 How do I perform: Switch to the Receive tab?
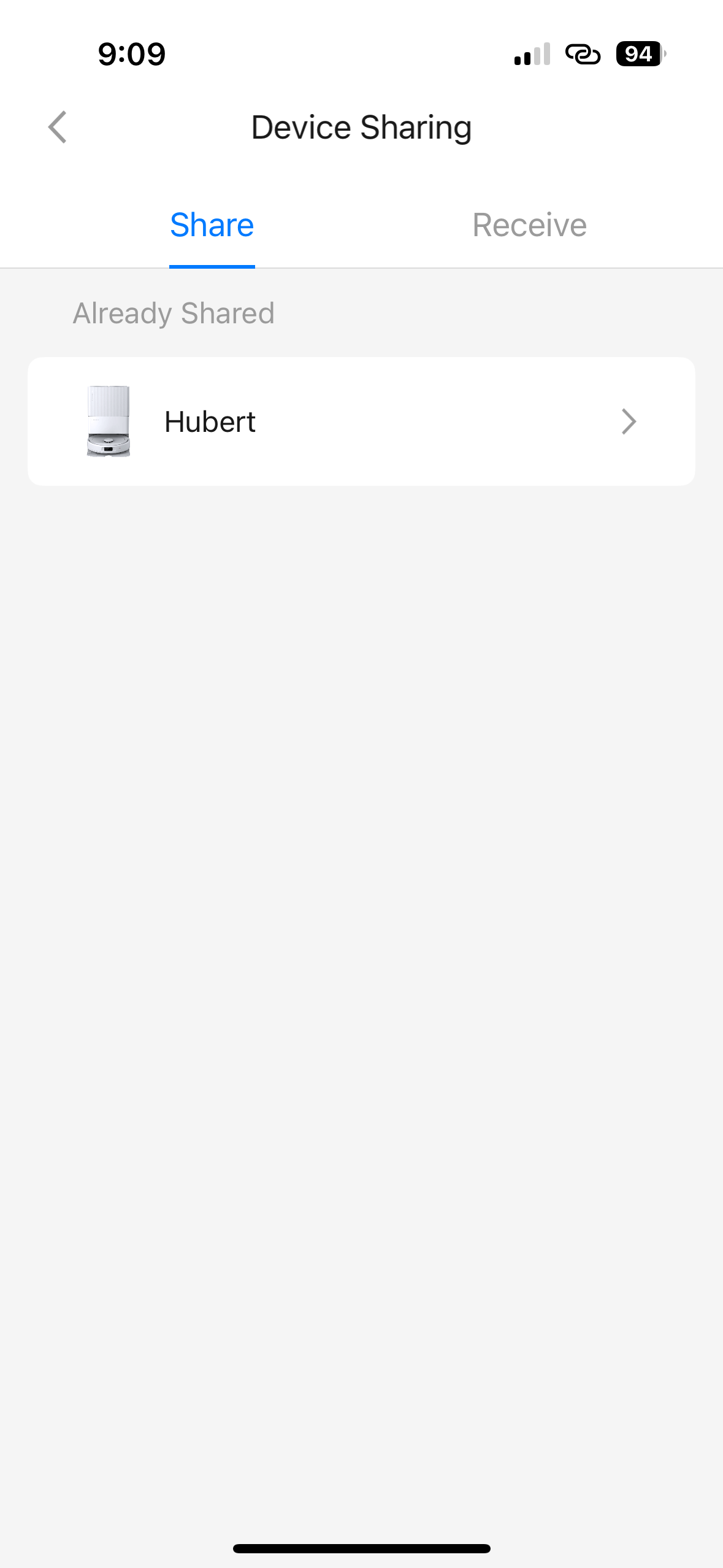529,225
